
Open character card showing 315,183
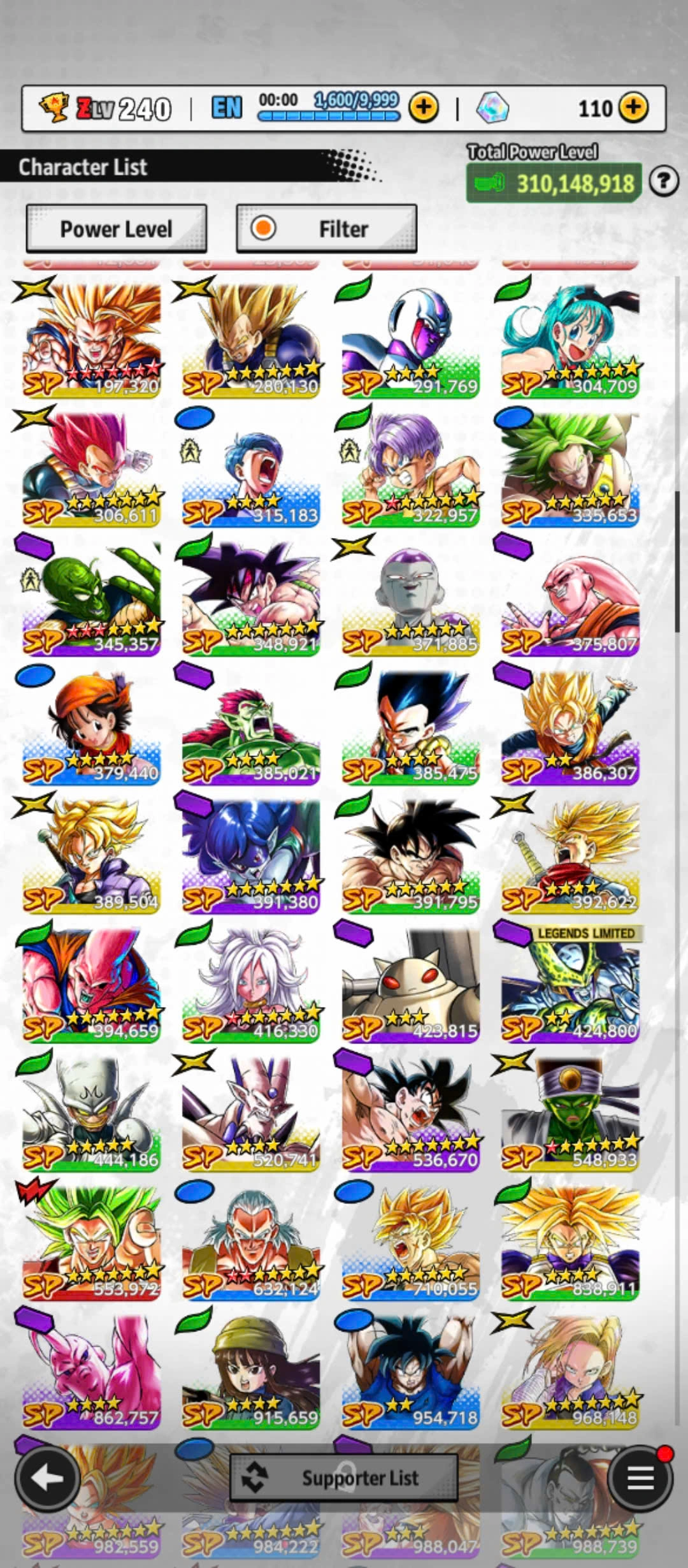click(251, 468)
